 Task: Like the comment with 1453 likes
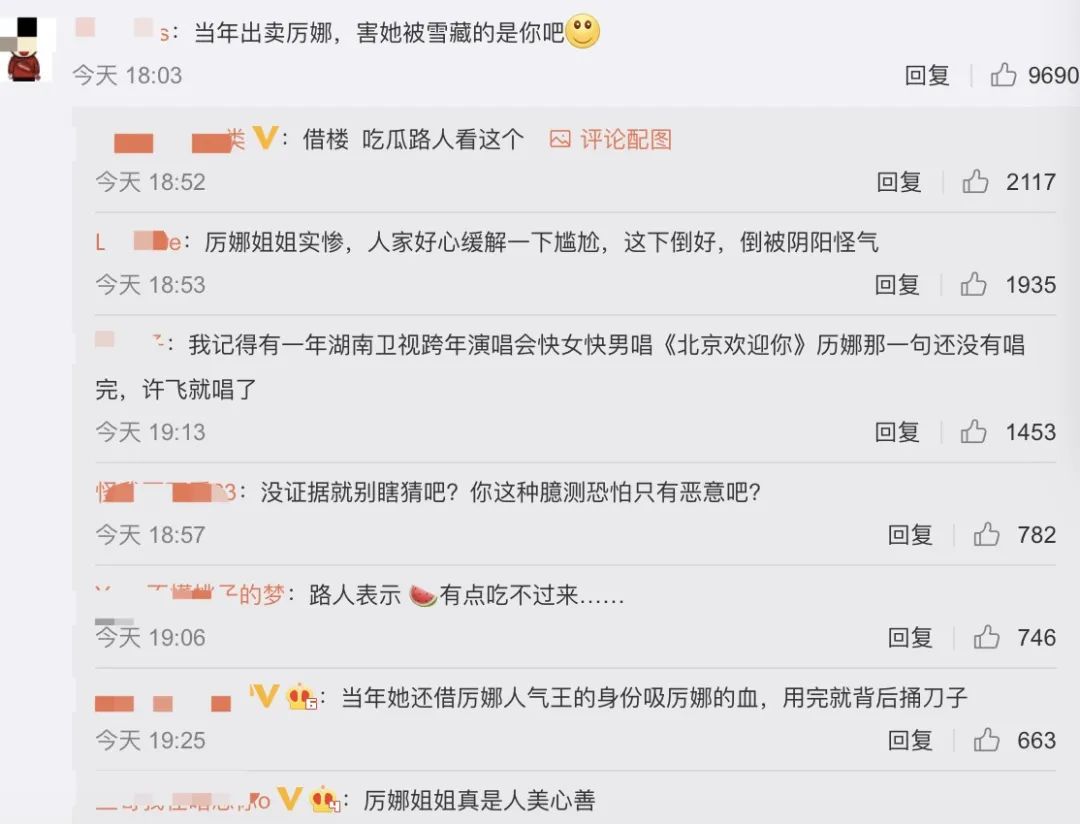[x=974, y=432]
